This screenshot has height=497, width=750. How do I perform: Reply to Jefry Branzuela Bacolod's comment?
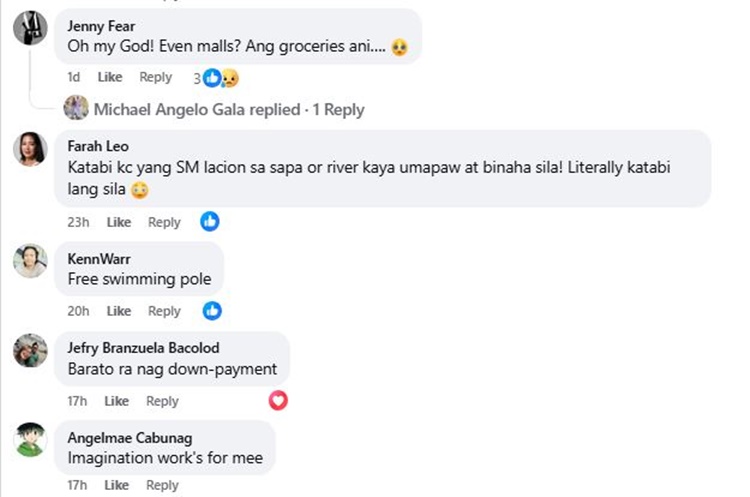coord(162,401)
